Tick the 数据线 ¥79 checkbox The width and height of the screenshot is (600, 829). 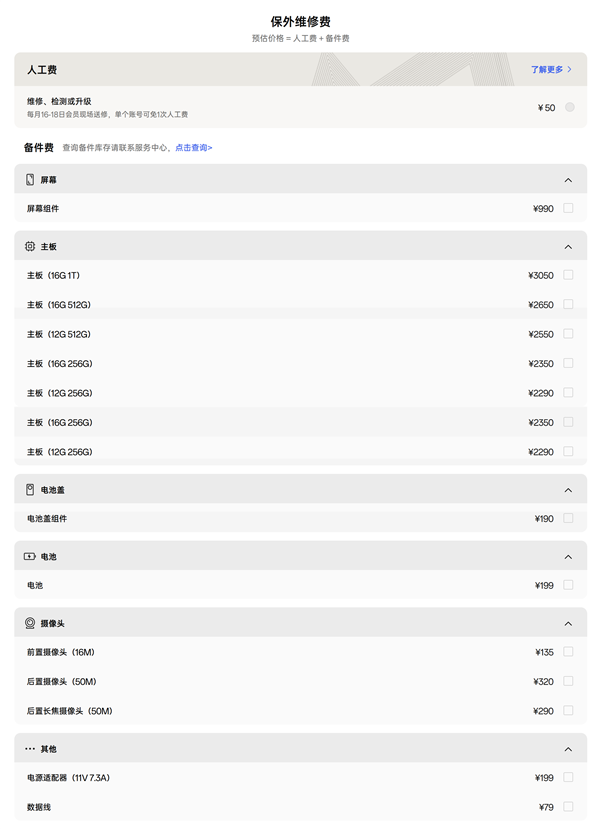(568, 807)
